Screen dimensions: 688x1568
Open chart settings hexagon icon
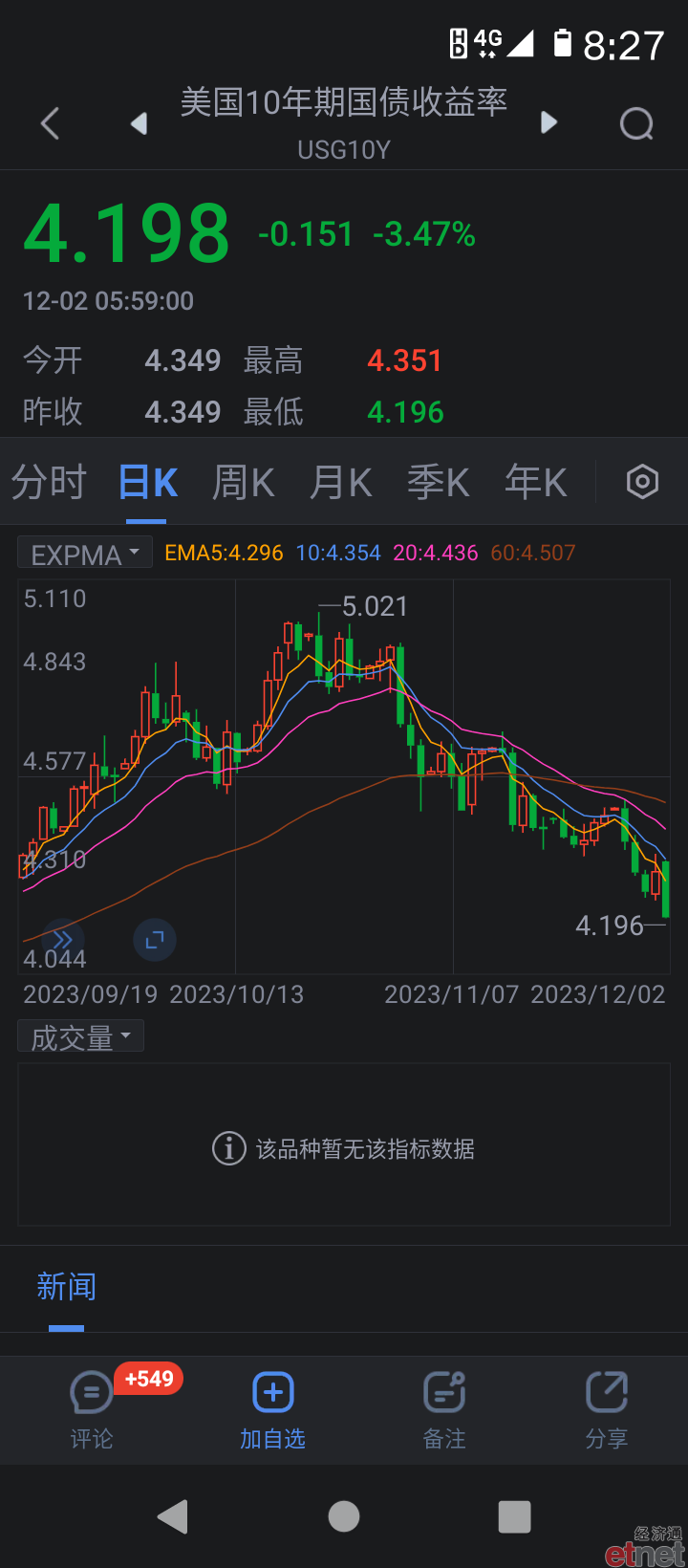pos(642,482)
